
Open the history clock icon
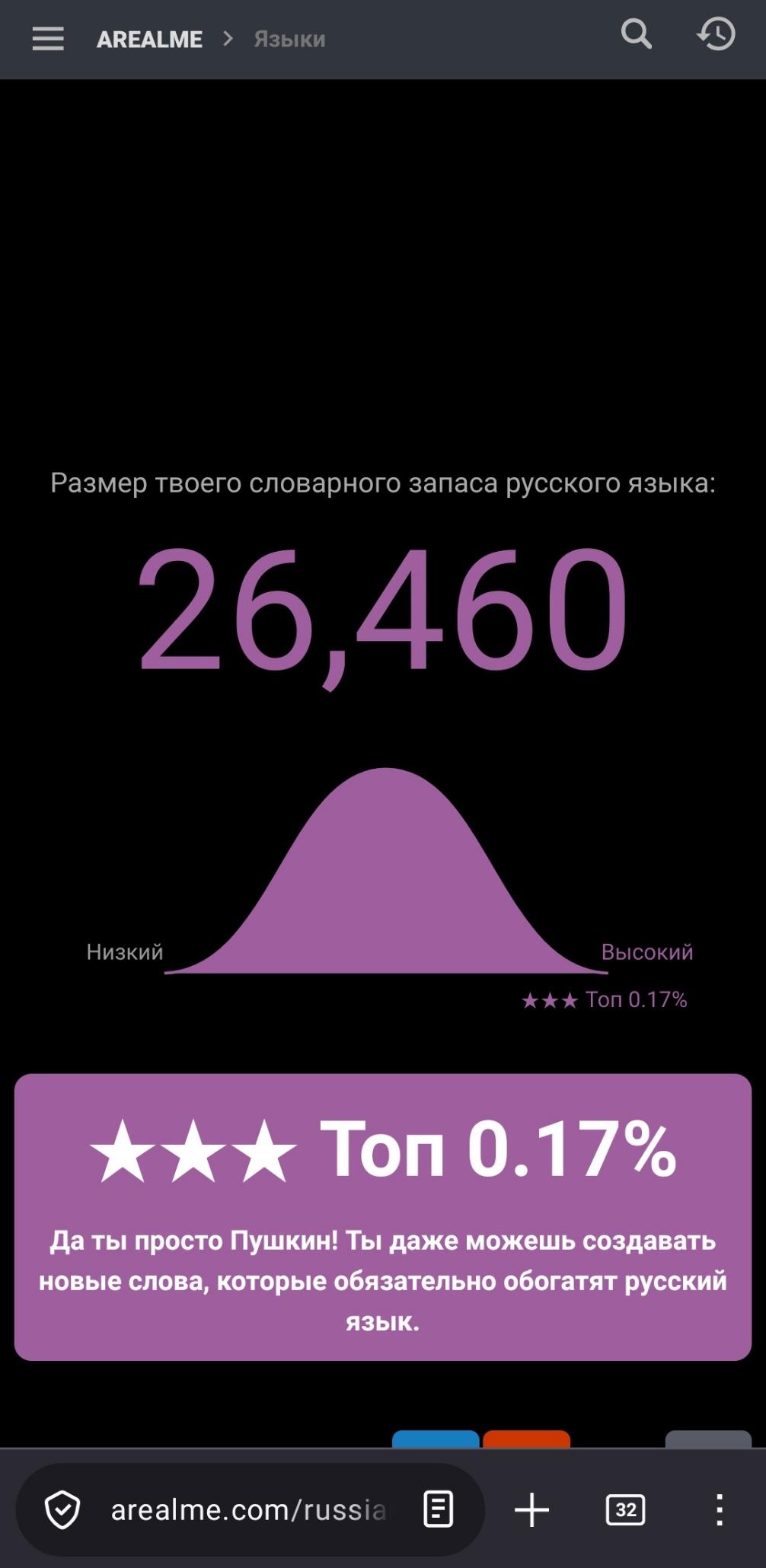tap(716, 35)
